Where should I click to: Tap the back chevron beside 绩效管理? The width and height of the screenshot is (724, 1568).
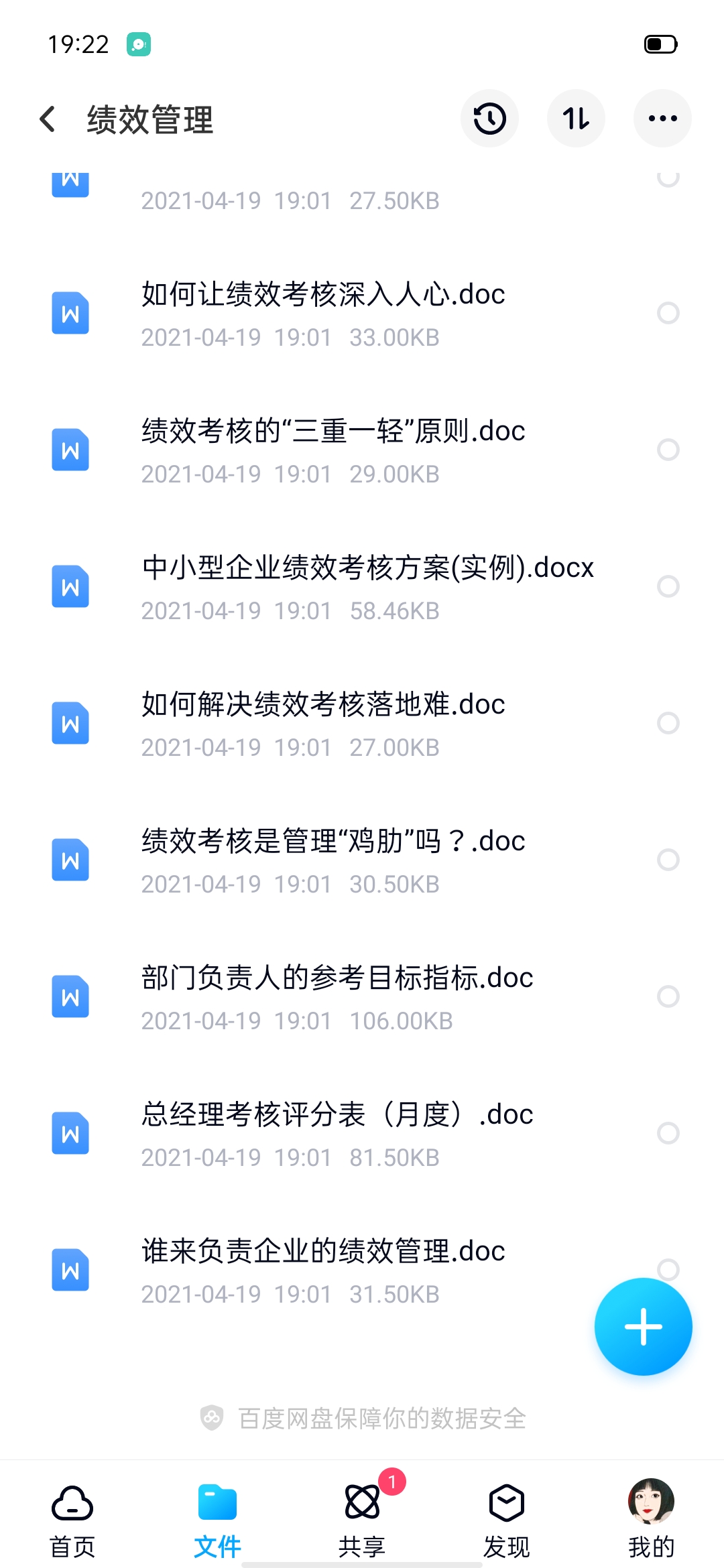[48, 118]
